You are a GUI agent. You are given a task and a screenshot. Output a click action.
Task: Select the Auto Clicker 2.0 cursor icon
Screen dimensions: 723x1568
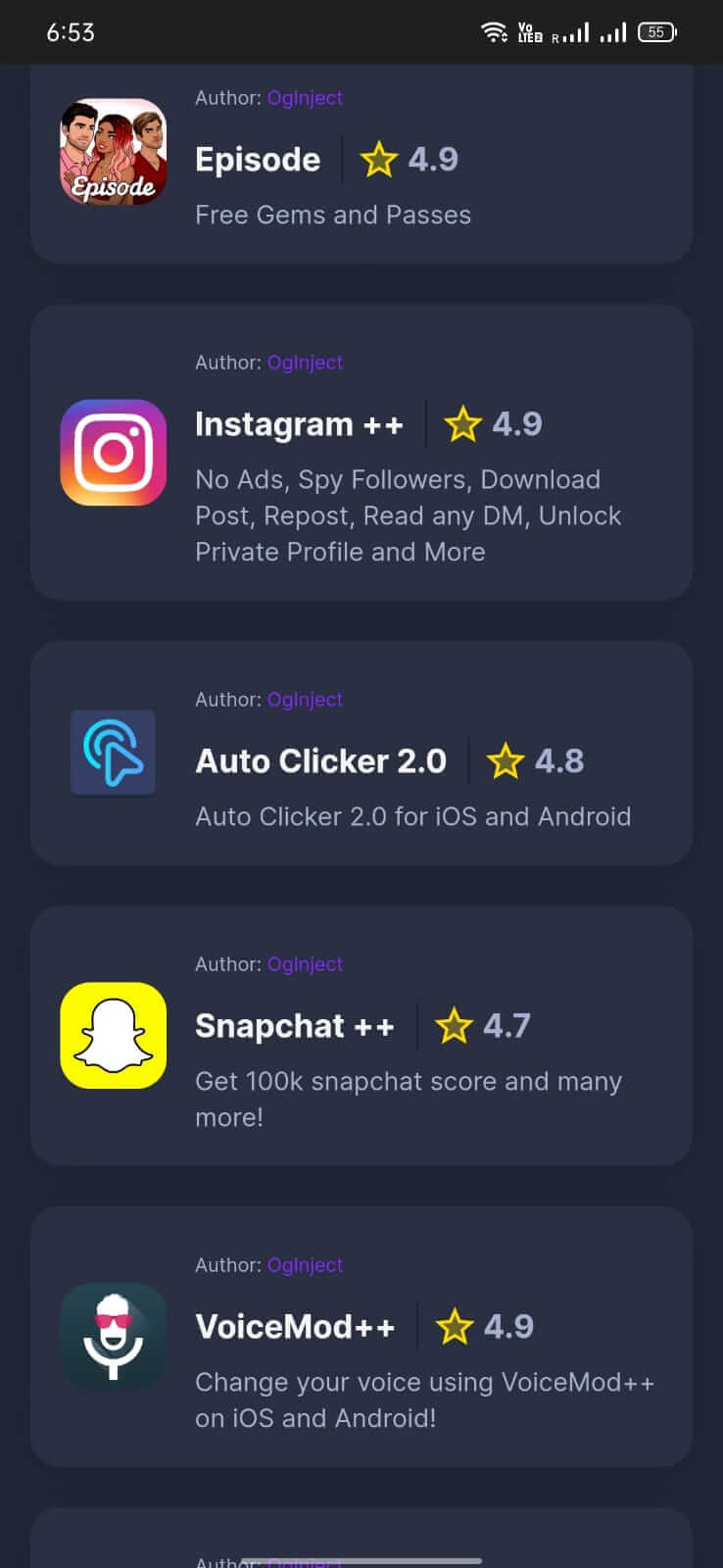113,753
